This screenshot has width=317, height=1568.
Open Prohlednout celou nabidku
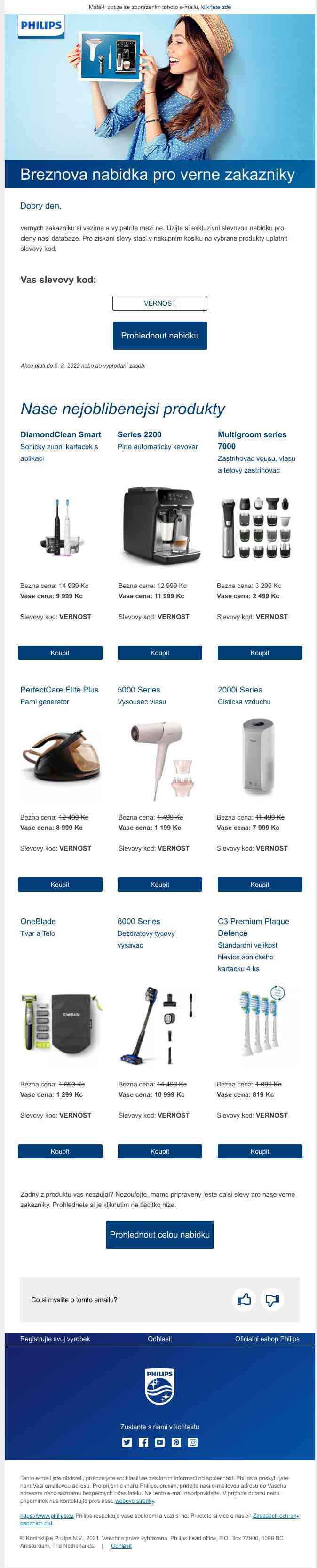(159, 1234)
